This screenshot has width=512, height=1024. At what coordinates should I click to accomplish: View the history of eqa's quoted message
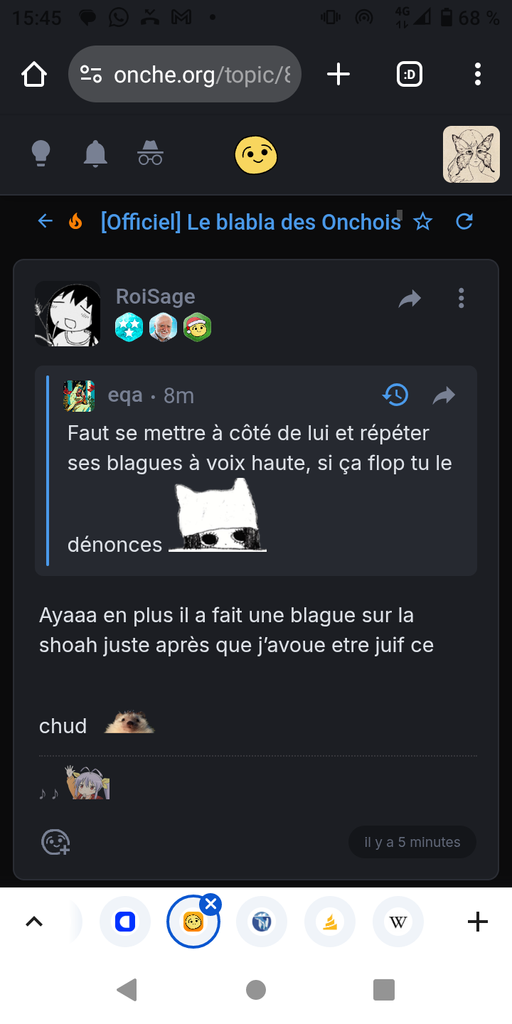[396, 394]
